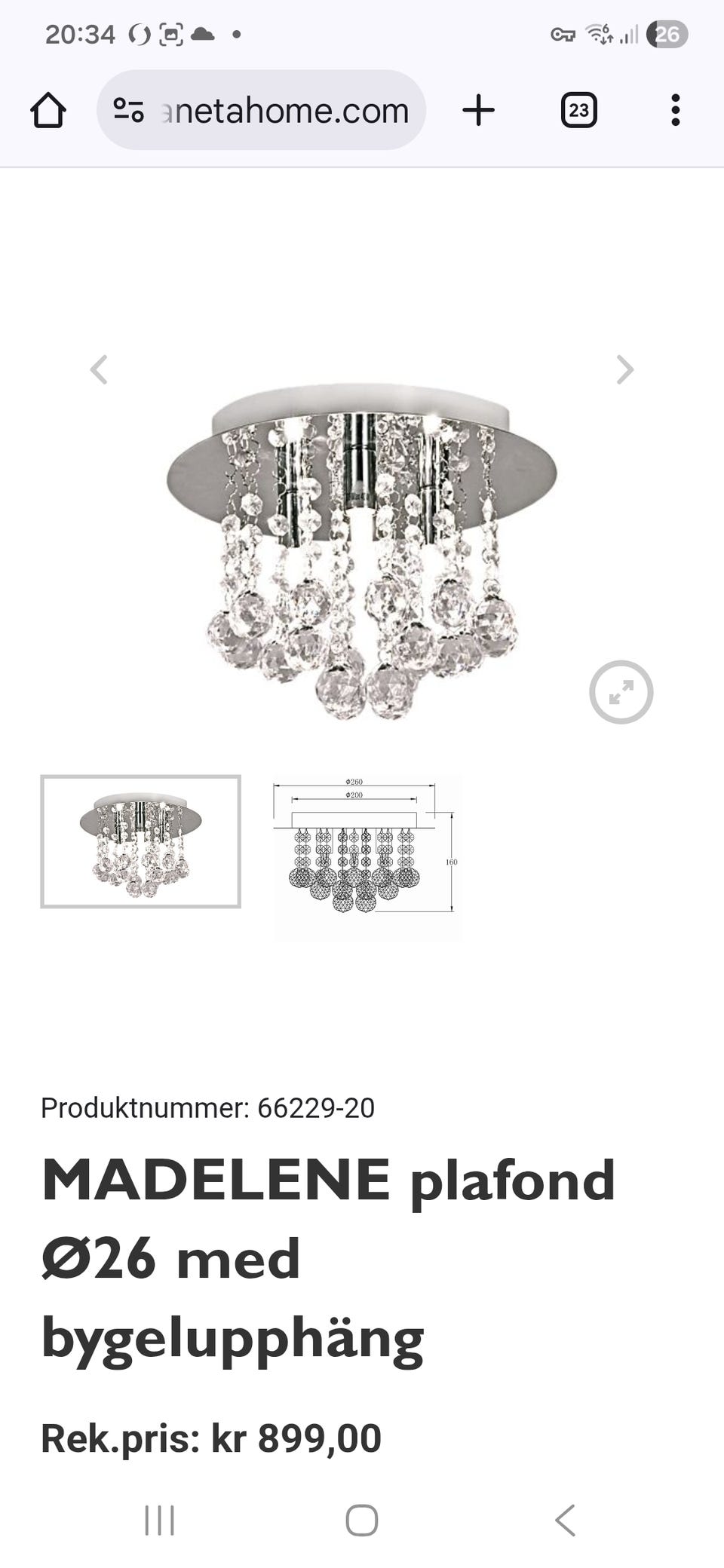Tap the URL address bar

(x=287, y=111)
